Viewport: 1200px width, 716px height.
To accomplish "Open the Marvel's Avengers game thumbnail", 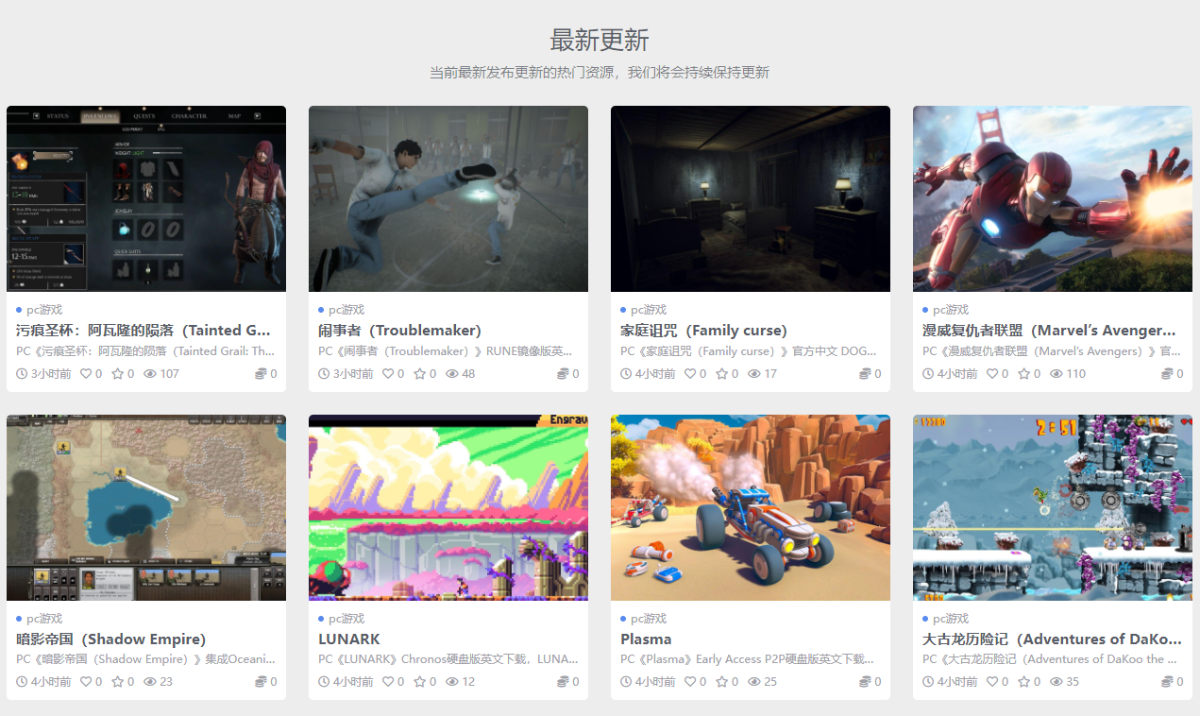I will coord(1052,199).
